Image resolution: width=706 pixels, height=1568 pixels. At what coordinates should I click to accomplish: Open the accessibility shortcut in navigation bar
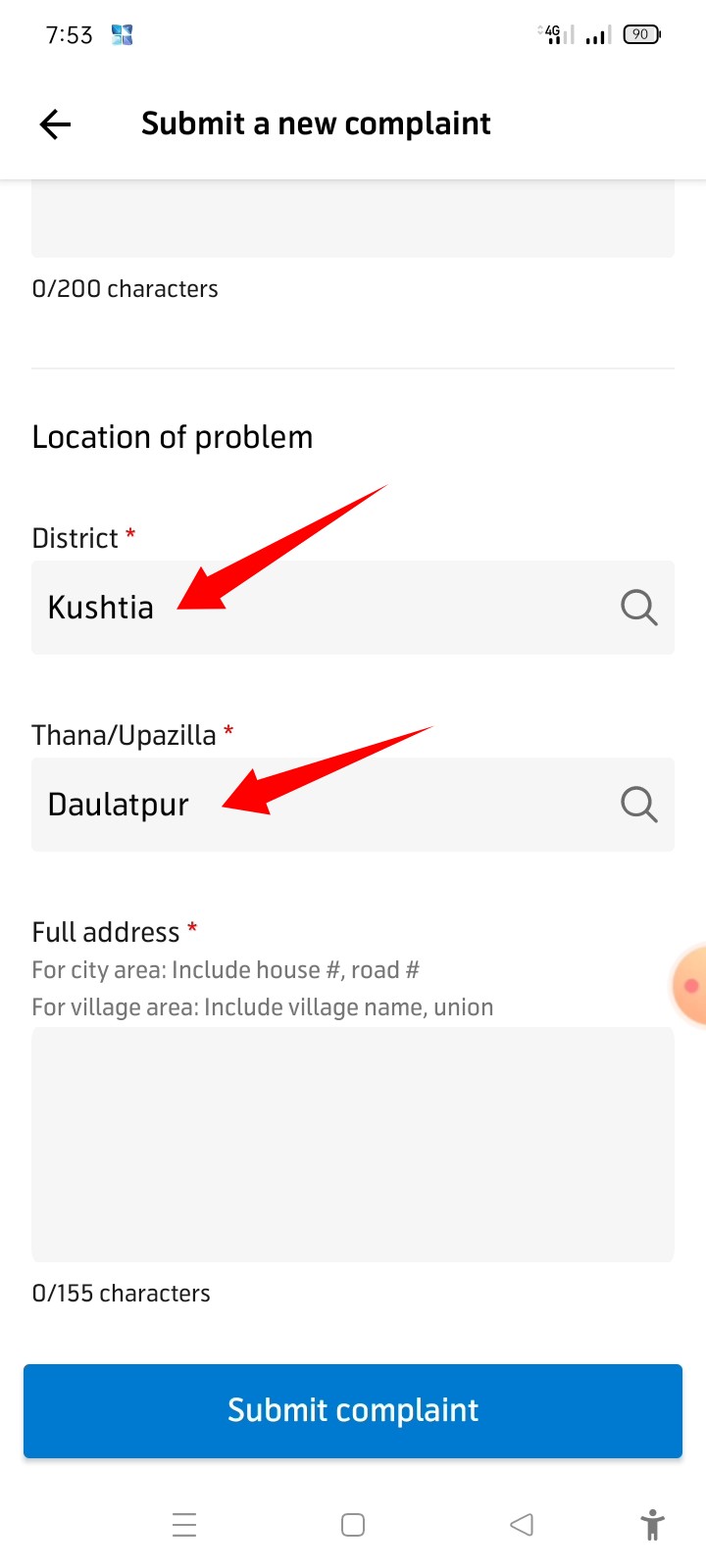coord(652,1525)
